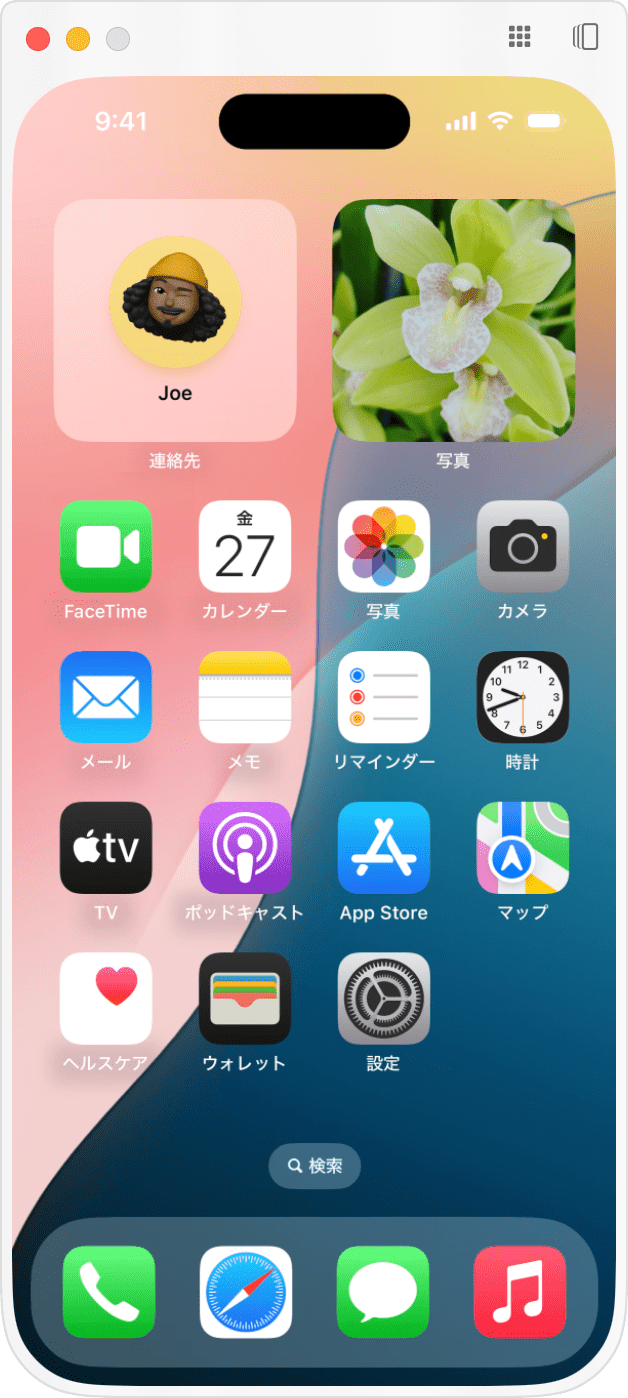Launch Safari from the dock
The height and width of the screenshot is (1398, 628).
tap(246, 1292)
